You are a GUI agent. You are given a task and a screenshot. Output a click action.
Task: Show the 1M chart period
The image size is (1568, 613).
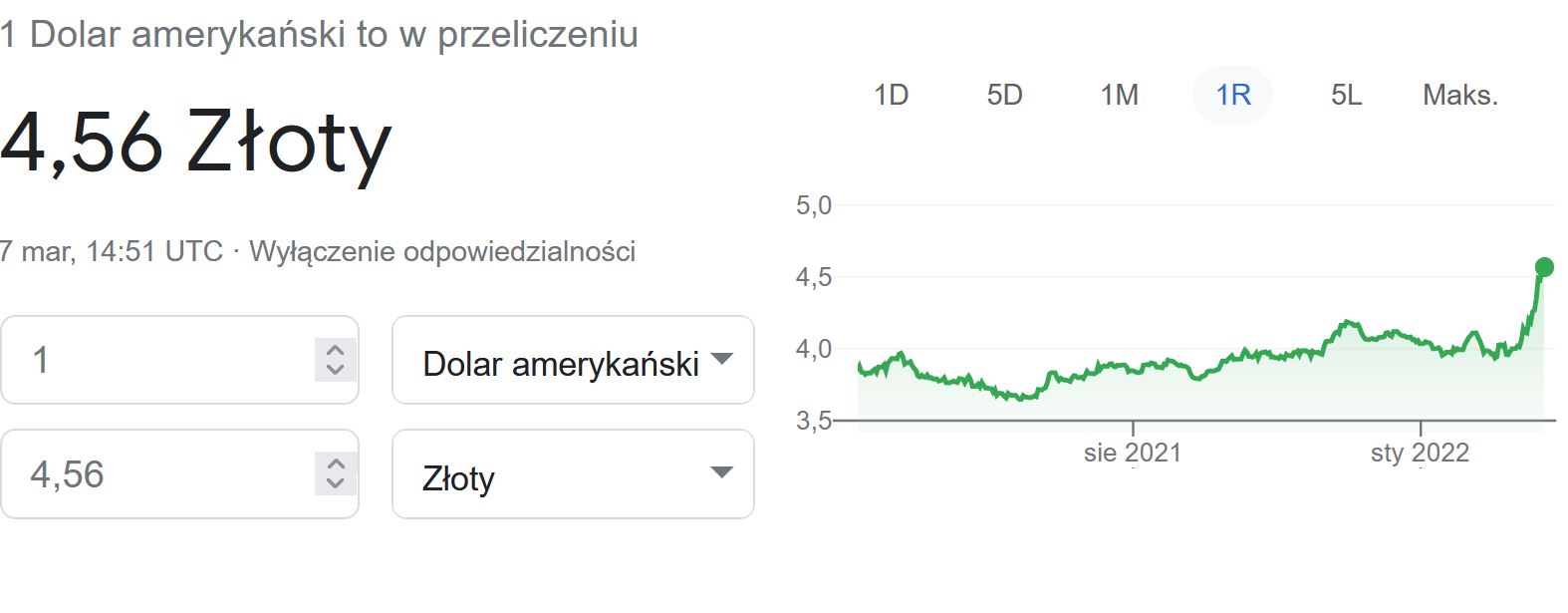(x=1119, y=95)
